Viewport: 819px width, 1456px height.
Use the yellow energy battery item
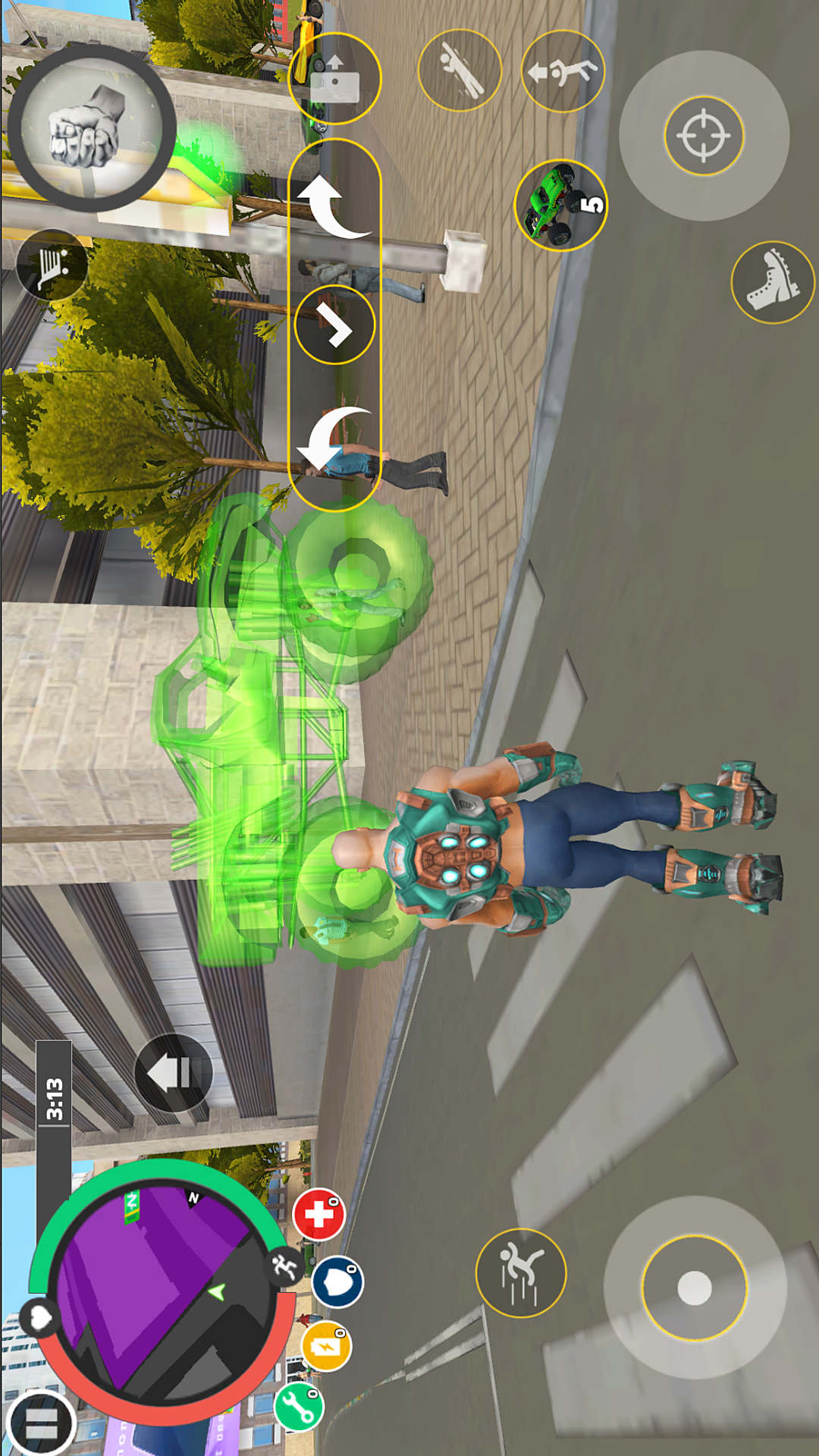coord(326,1346)
